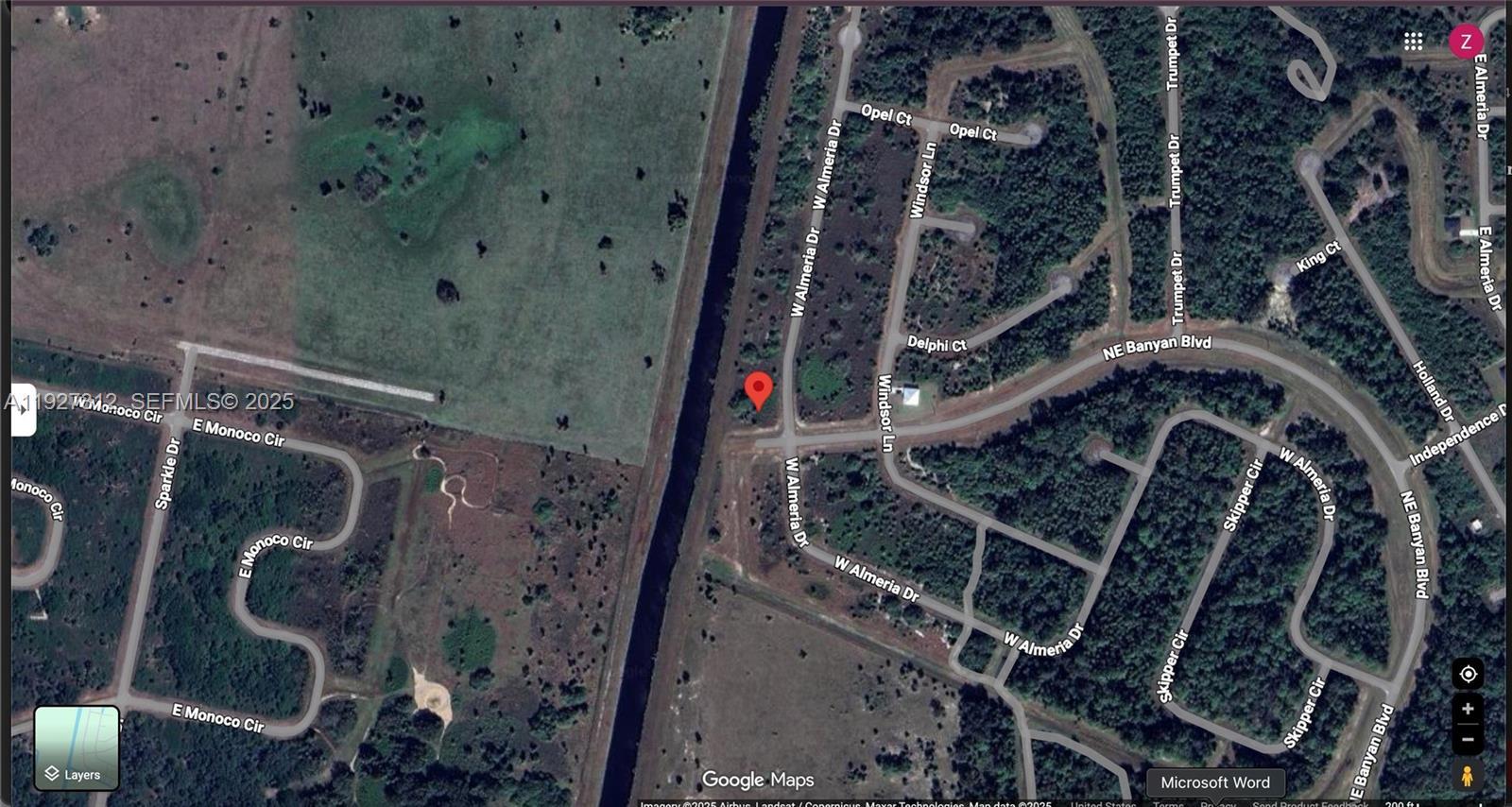Viewport: 1512px width, 807px height.
Task: Zoom in with the plus button
Action: pos(1468,709)
